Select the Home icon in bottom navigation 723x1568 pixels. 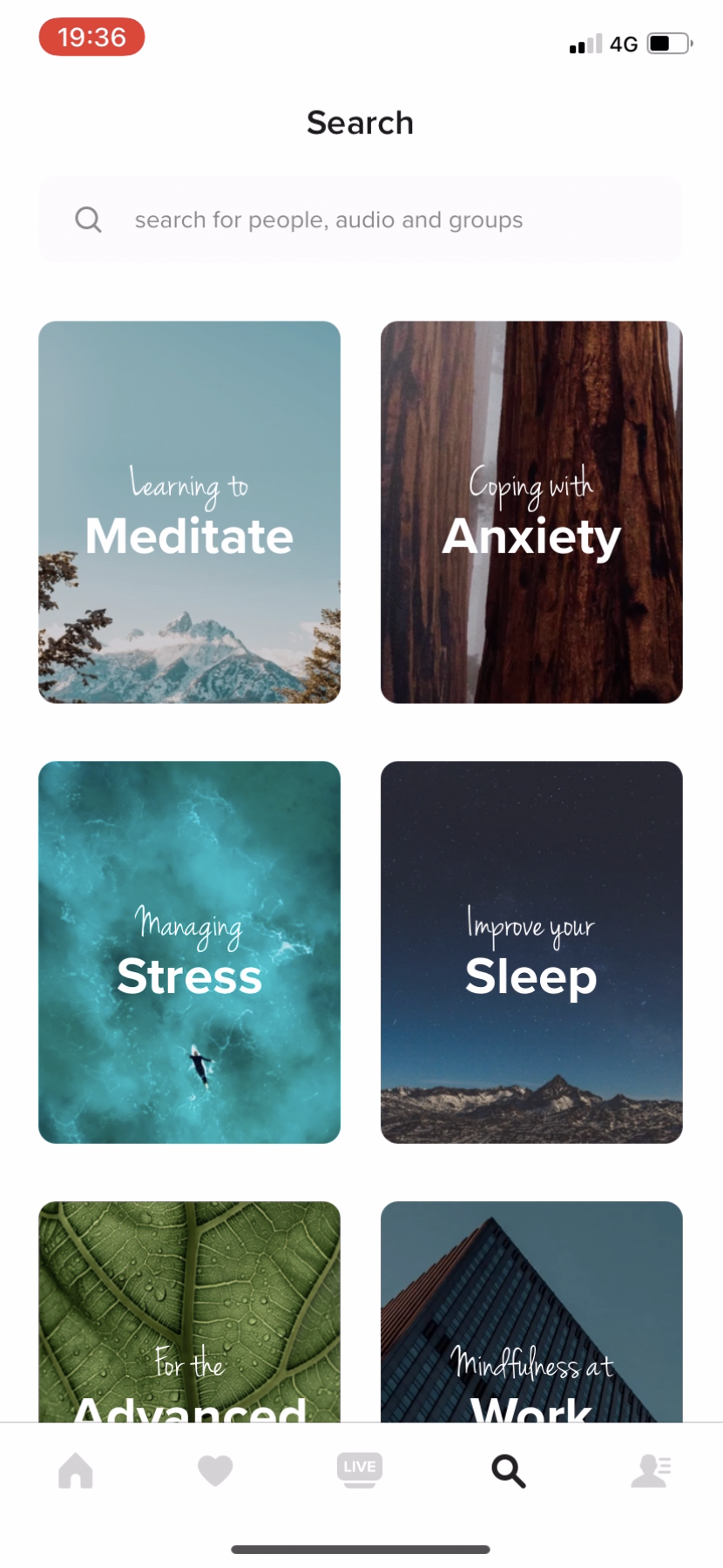[x=76, y=1471]
